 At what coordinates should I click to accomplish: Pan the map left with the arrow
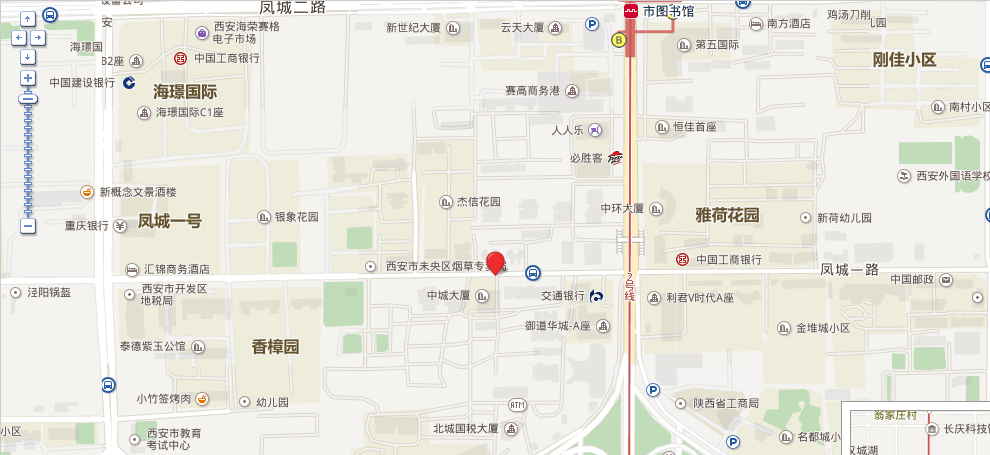point(17,38)
